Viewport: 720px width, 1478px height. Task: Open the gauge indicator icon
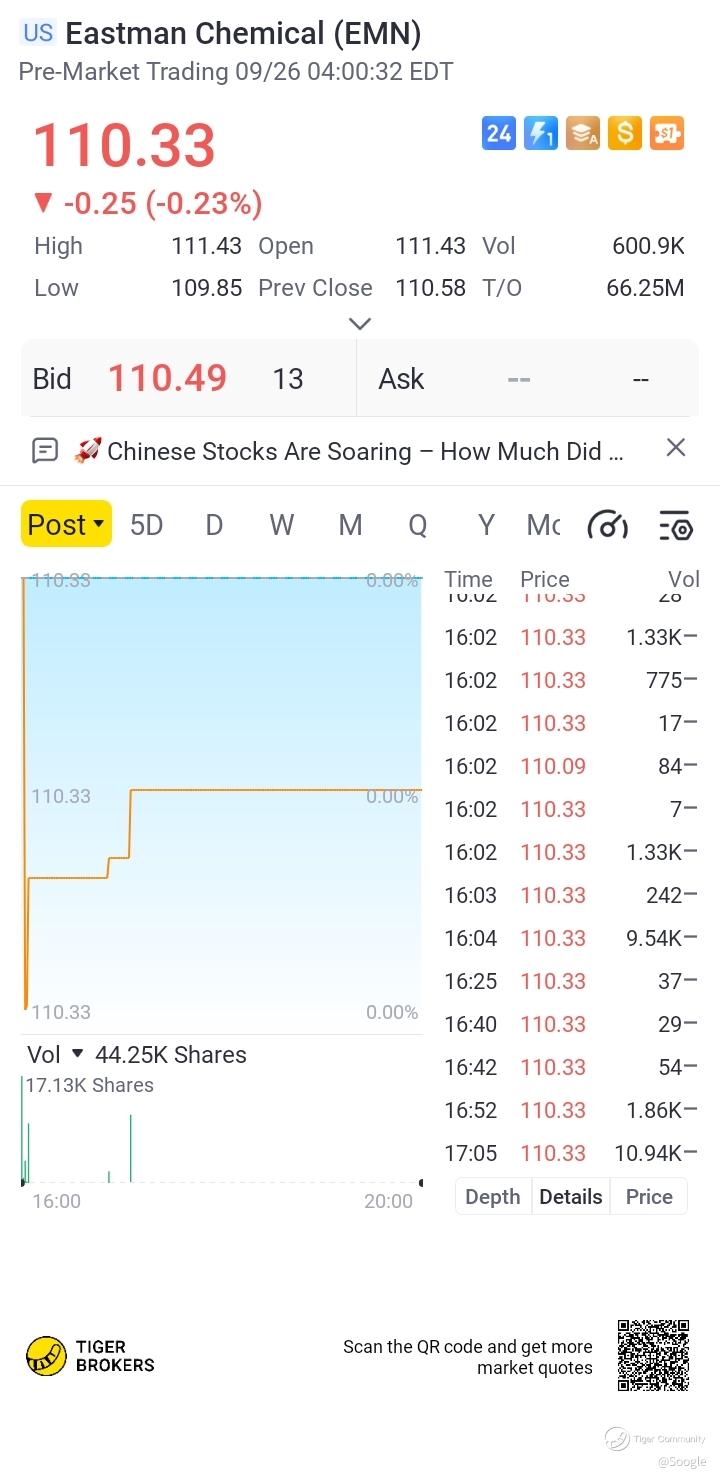pyautogui.click(x=608, y=524)
